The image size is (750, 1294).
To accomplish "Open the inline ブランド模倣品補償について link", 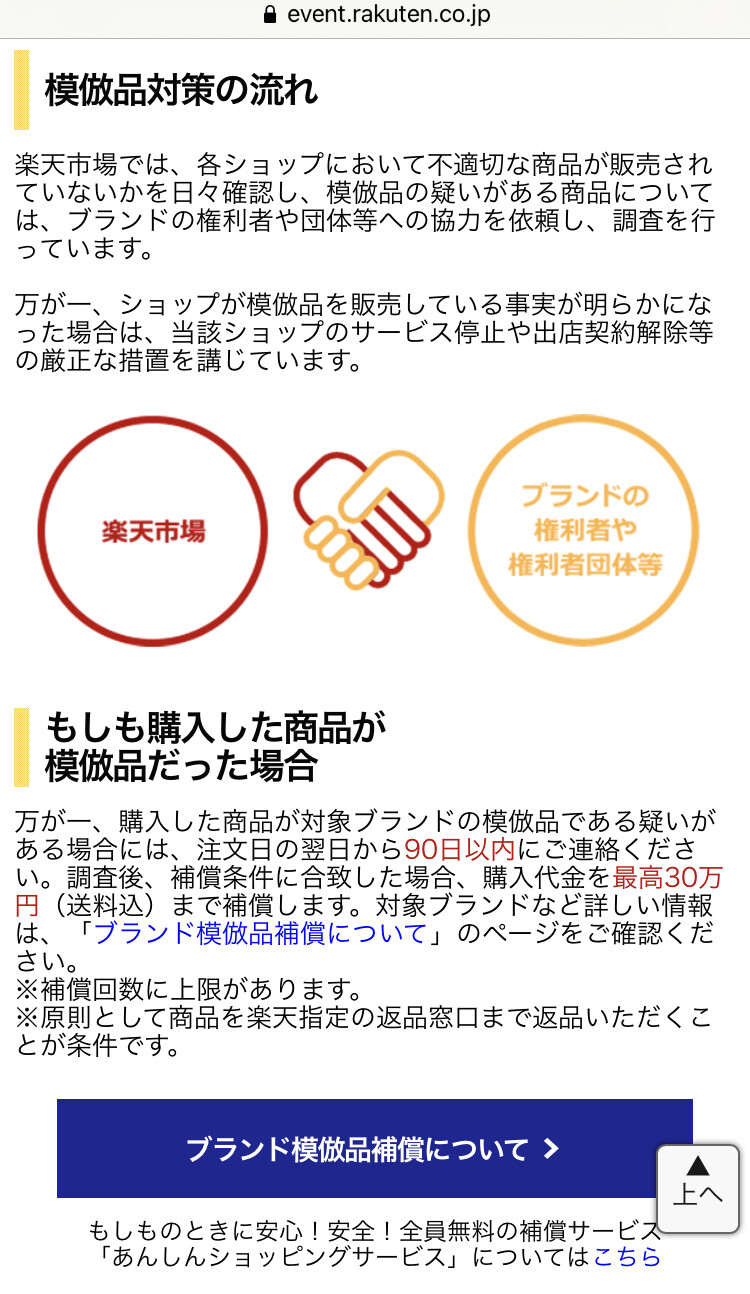I will (x=260, y=934).
